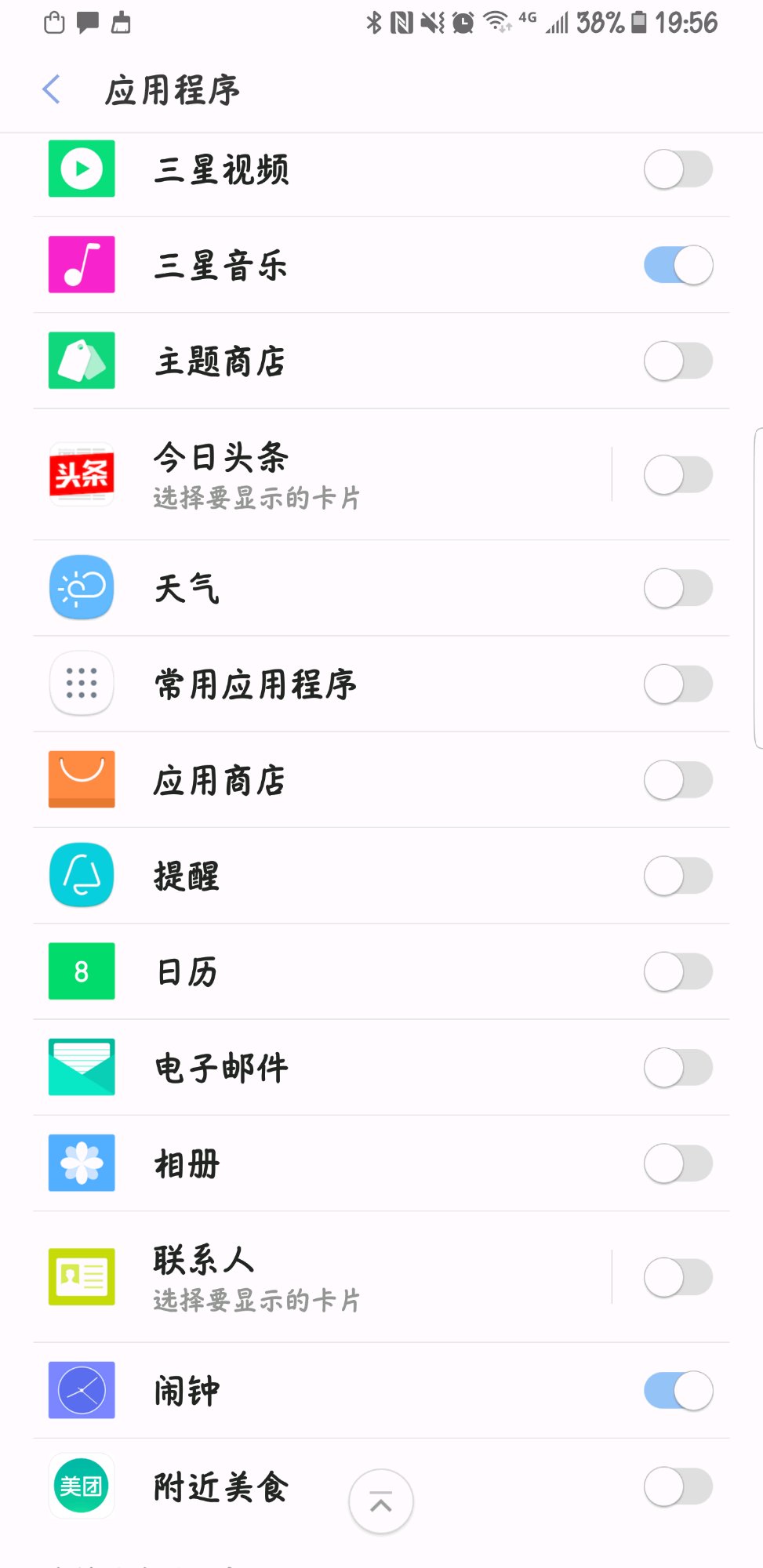The height and width of the screenshot is (1568, 763).
Task: Open 今日头条 card selection options
Action: (314, 475)
